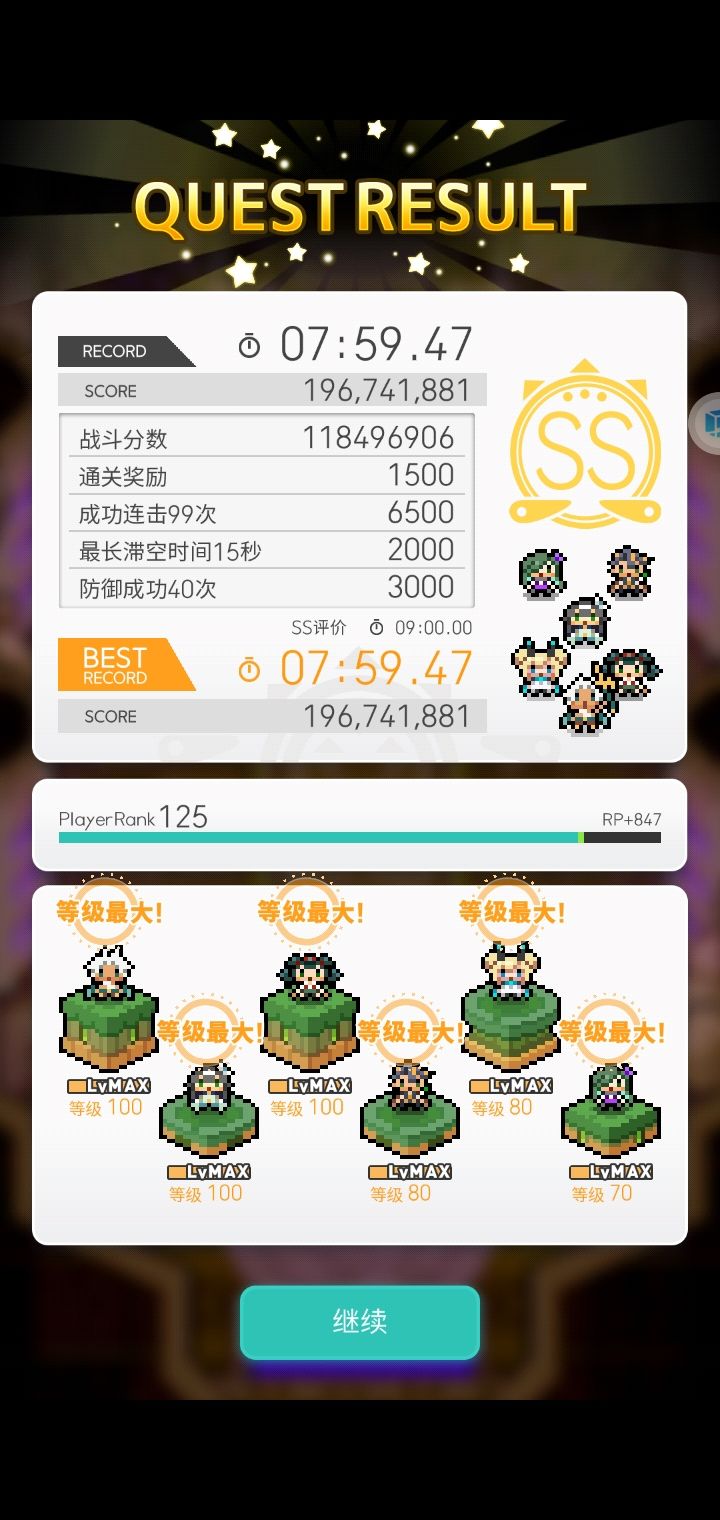Tap the floating overlay bubble on right edge

[x=712, y=423]
